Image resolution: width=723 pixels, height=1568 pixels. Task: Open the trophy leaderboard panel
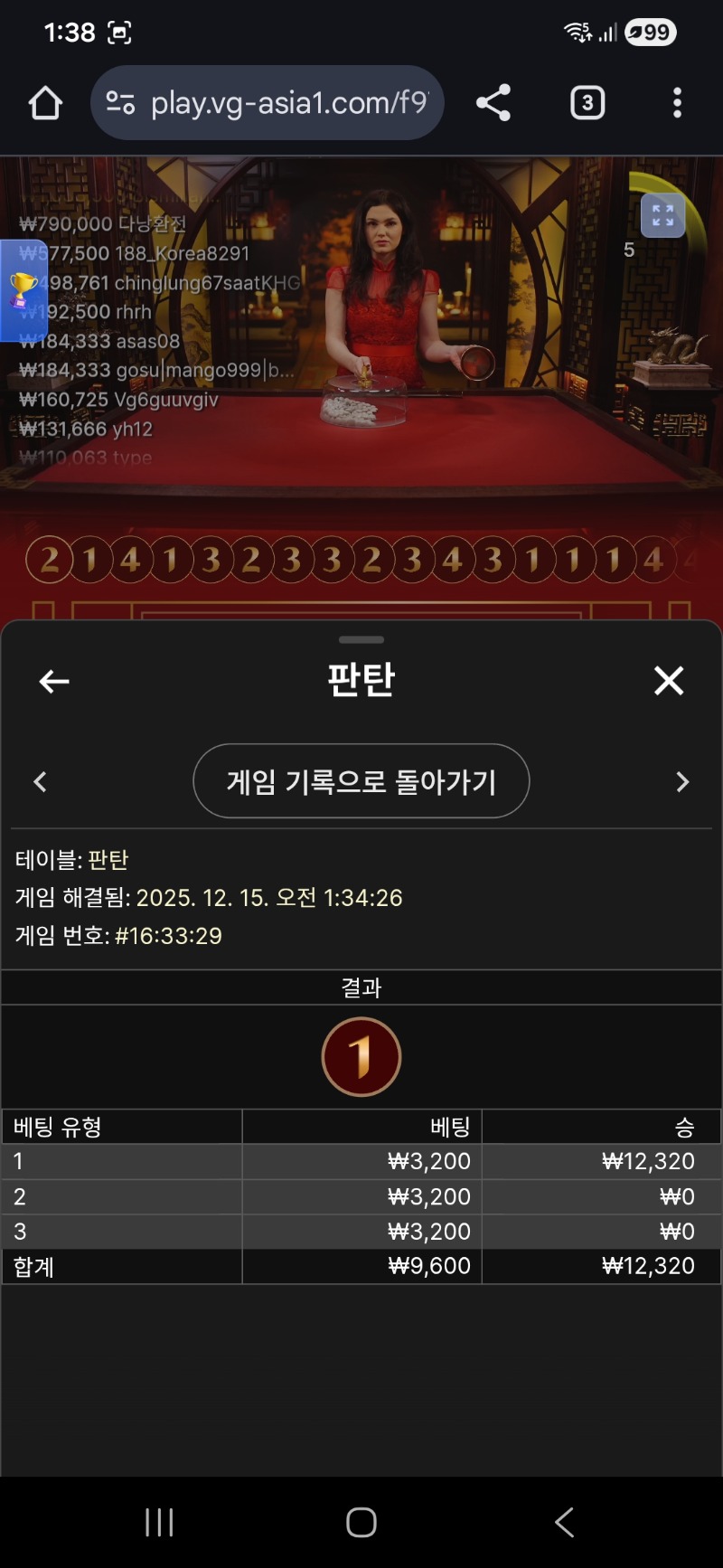coord(23,291)
